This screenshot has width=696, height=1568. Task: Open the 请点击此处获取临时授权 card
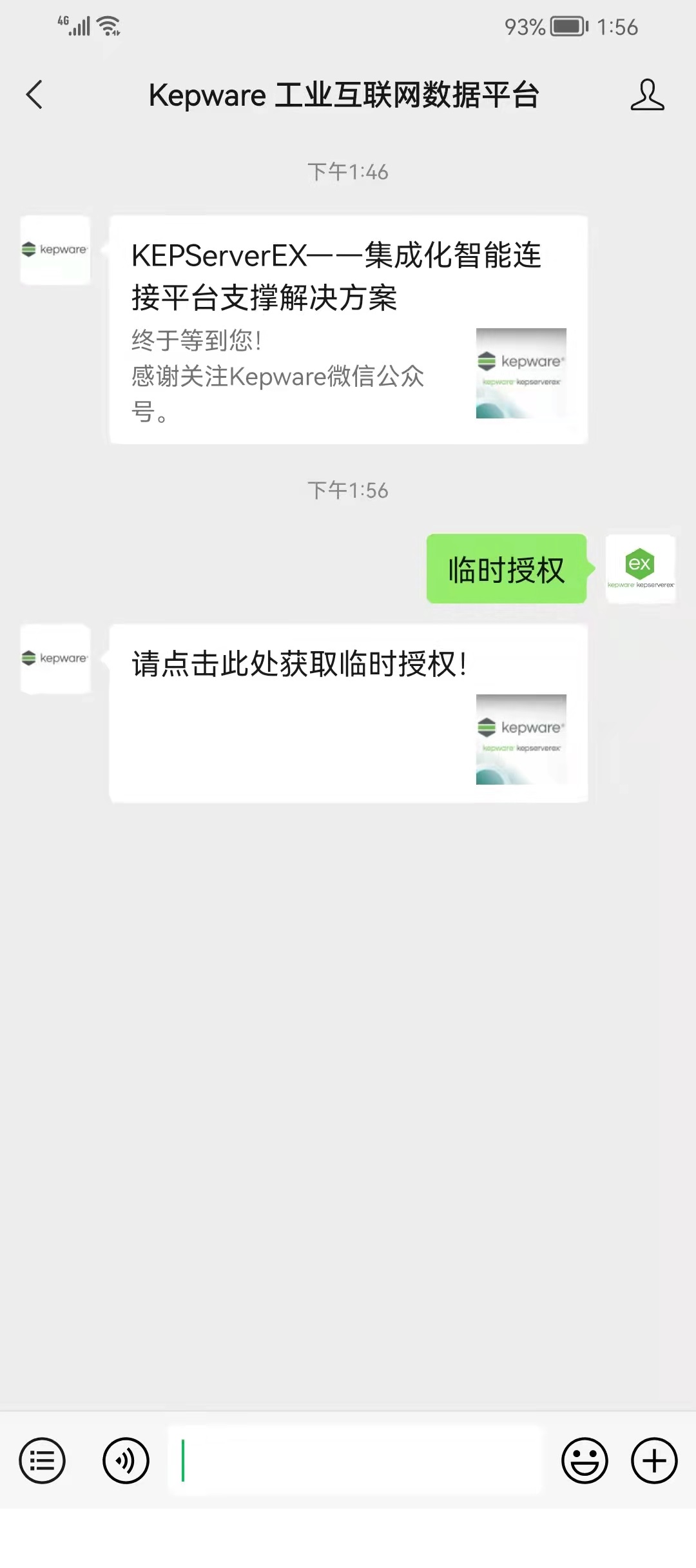click(348, 712)
